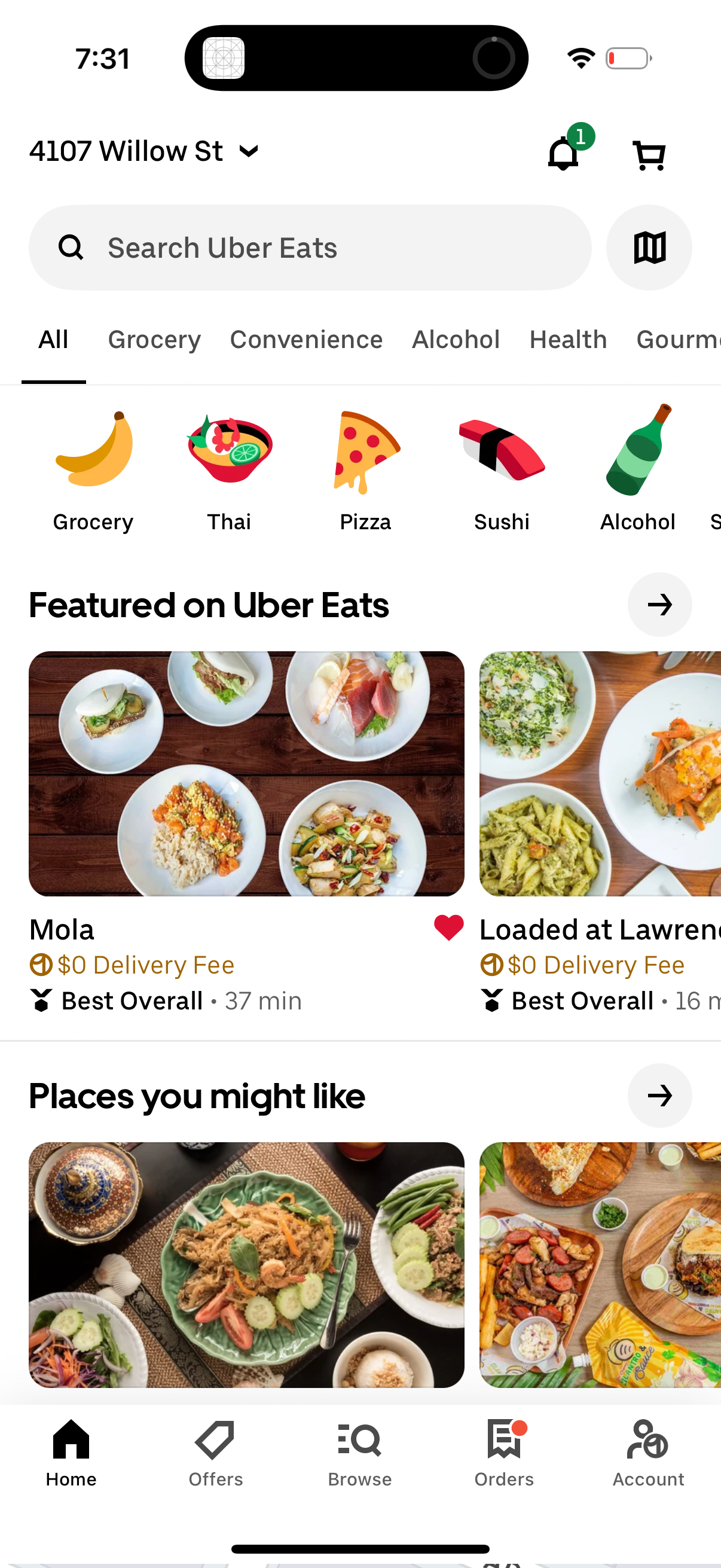See all Featured on Uber Eats

point(659,605)
